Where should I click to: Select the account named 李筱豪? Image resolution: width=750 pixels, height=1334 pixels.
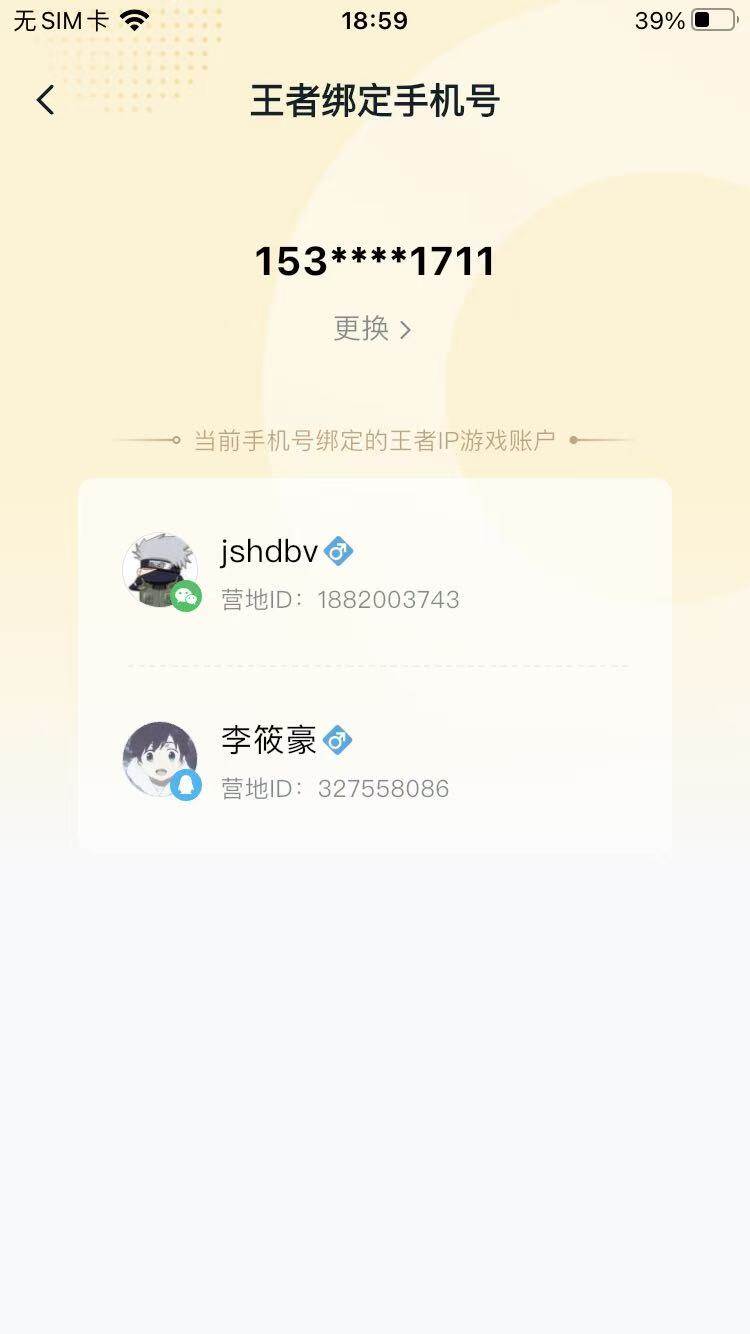point(266,740)
